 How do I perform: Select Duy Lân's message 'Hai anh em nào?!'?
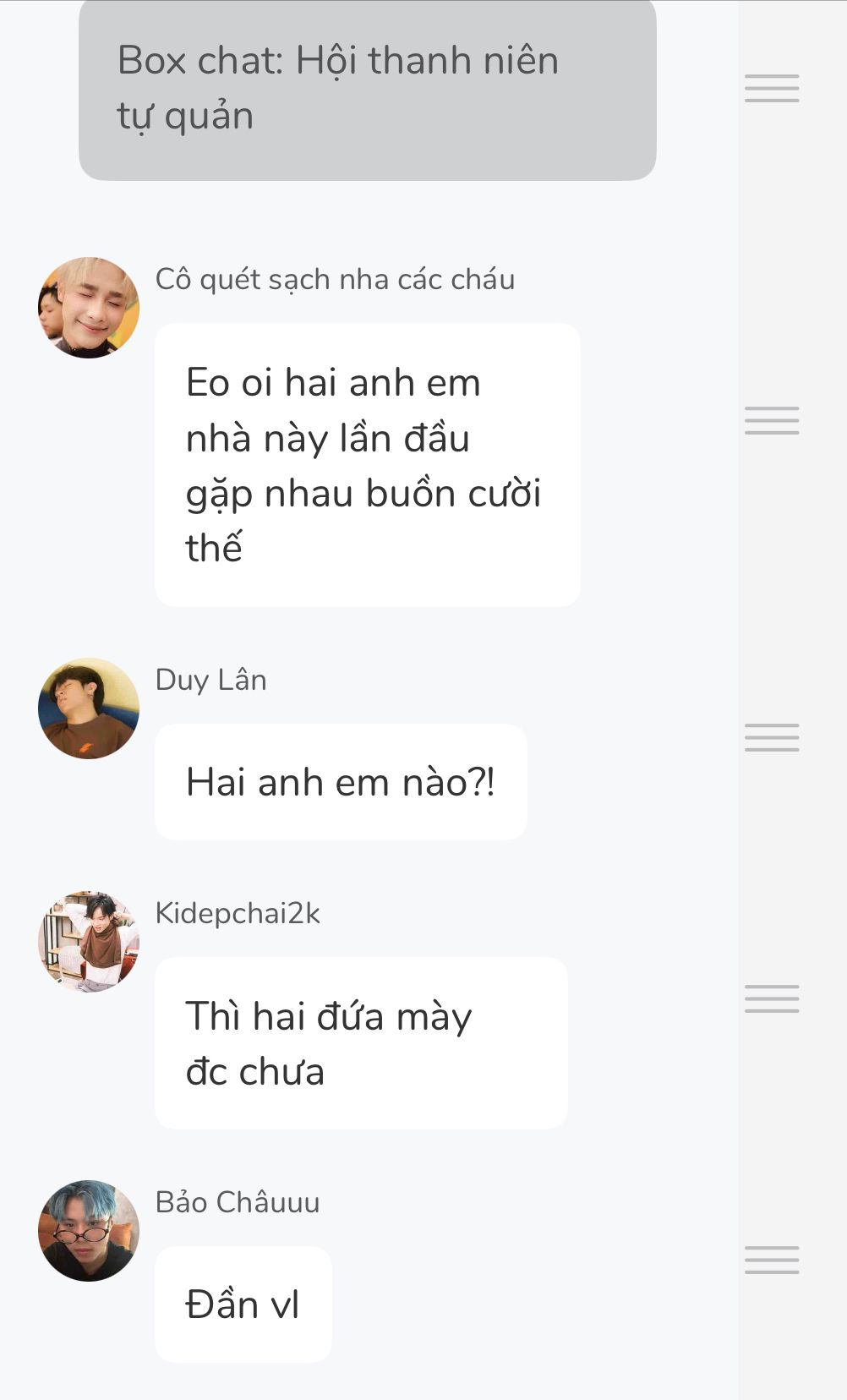point(340,782)
